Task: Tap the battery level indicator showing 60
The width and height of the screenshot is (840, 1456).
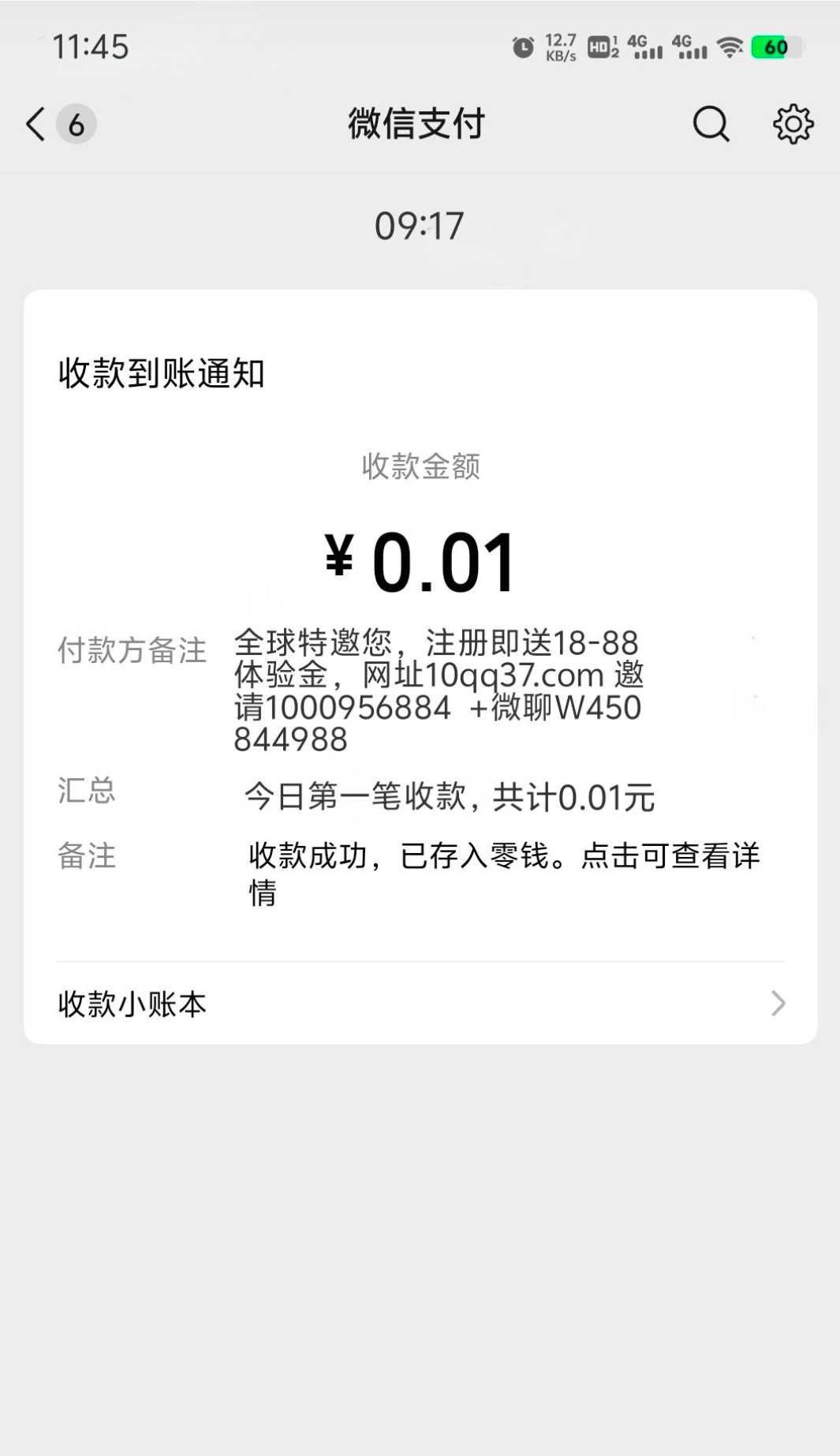Action: click(774, 47)
